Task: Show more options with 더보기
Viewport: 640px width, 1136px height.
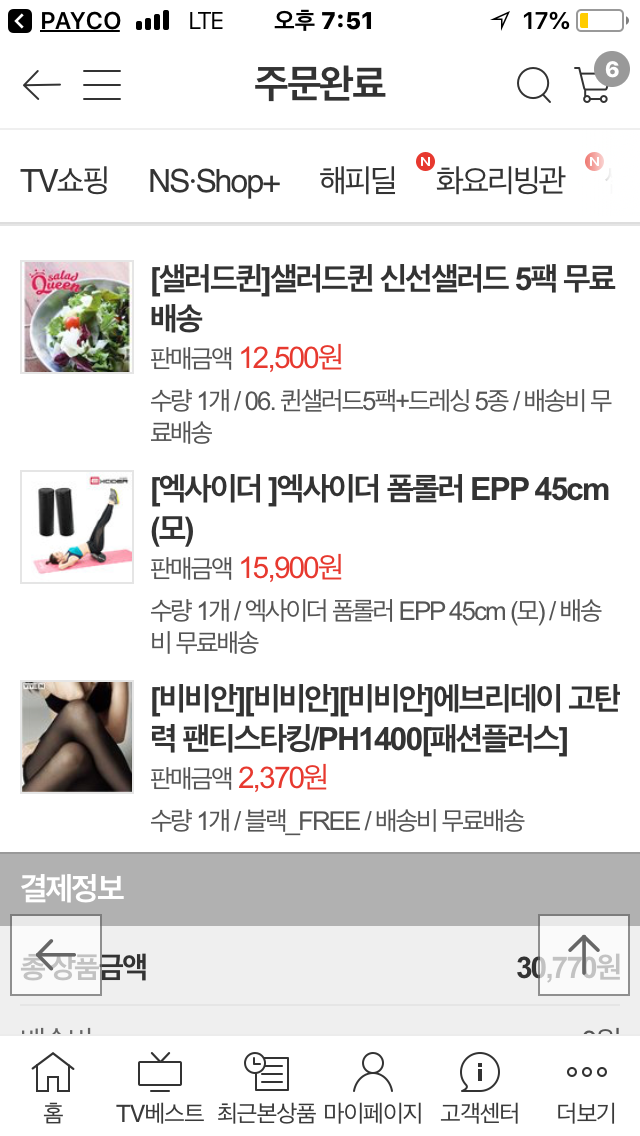Action: click(586, 1086)
